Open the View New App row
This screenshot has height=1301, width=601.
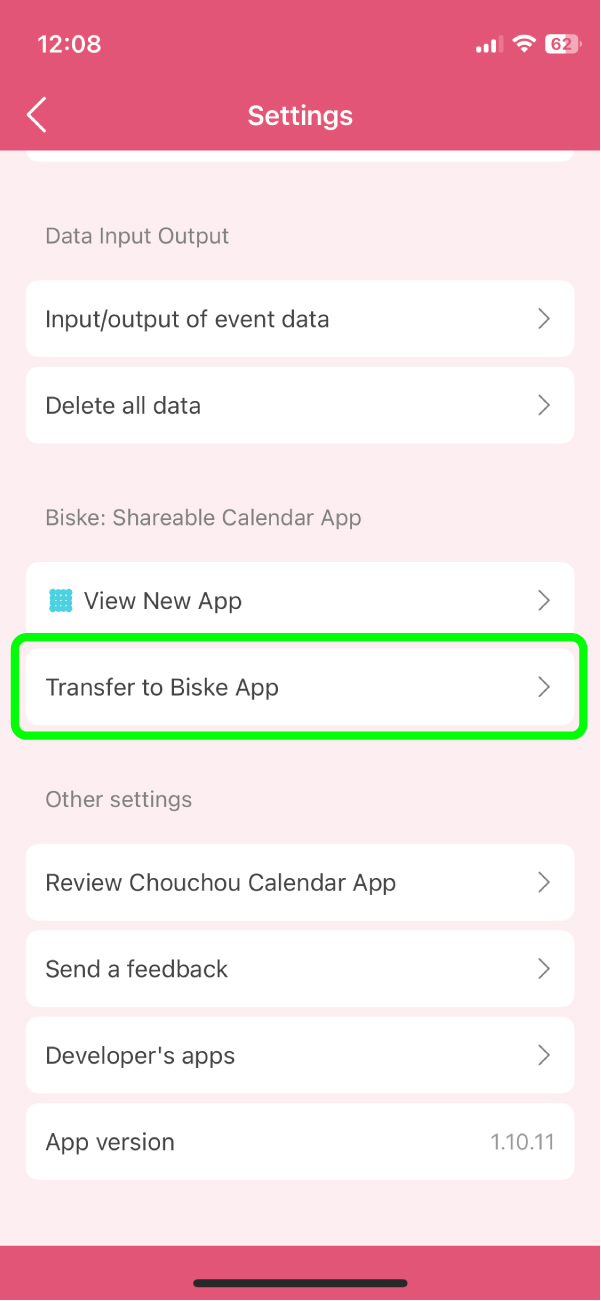click(300, 601)
